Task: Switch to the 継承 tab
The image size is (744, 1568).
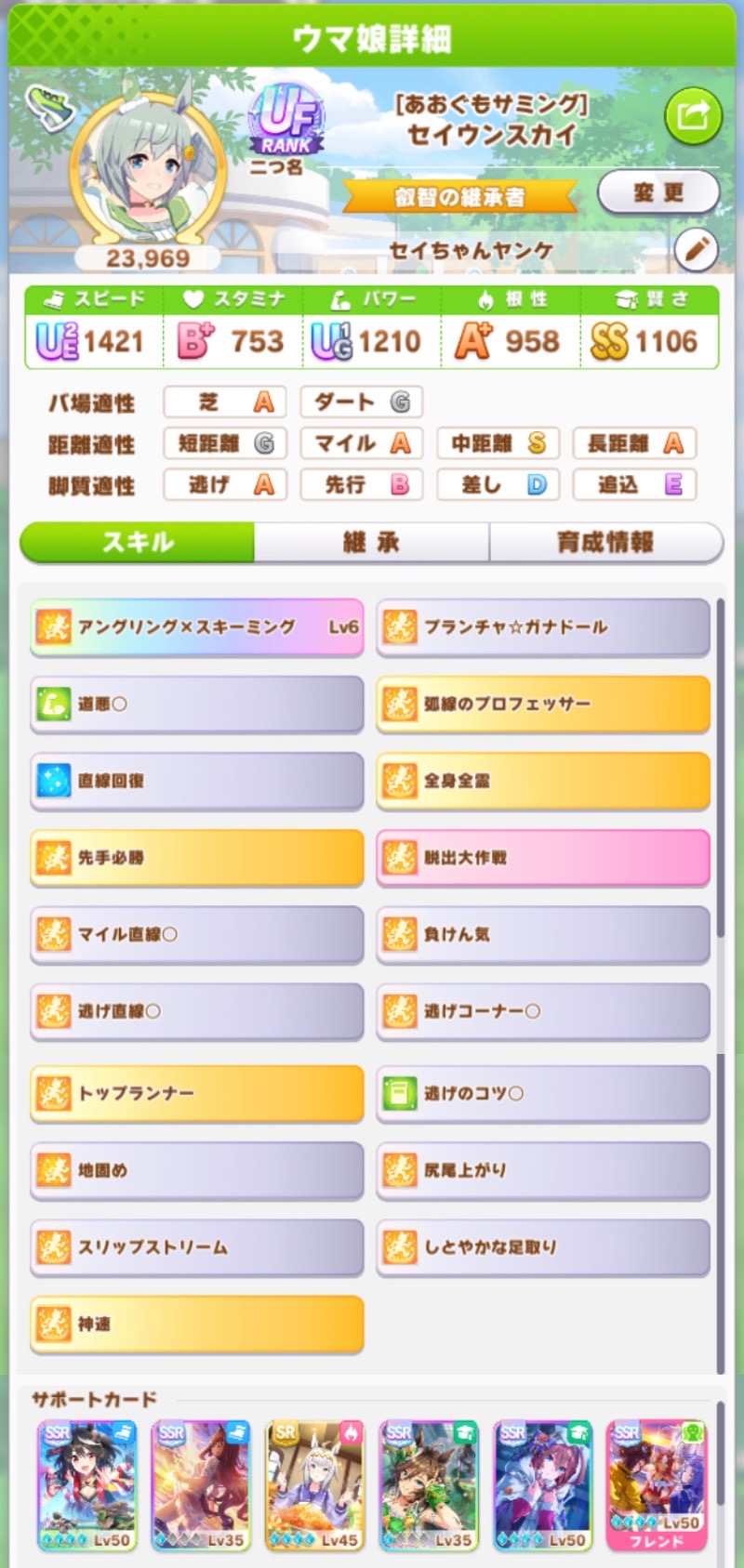Action: click(x=372, y=542)
